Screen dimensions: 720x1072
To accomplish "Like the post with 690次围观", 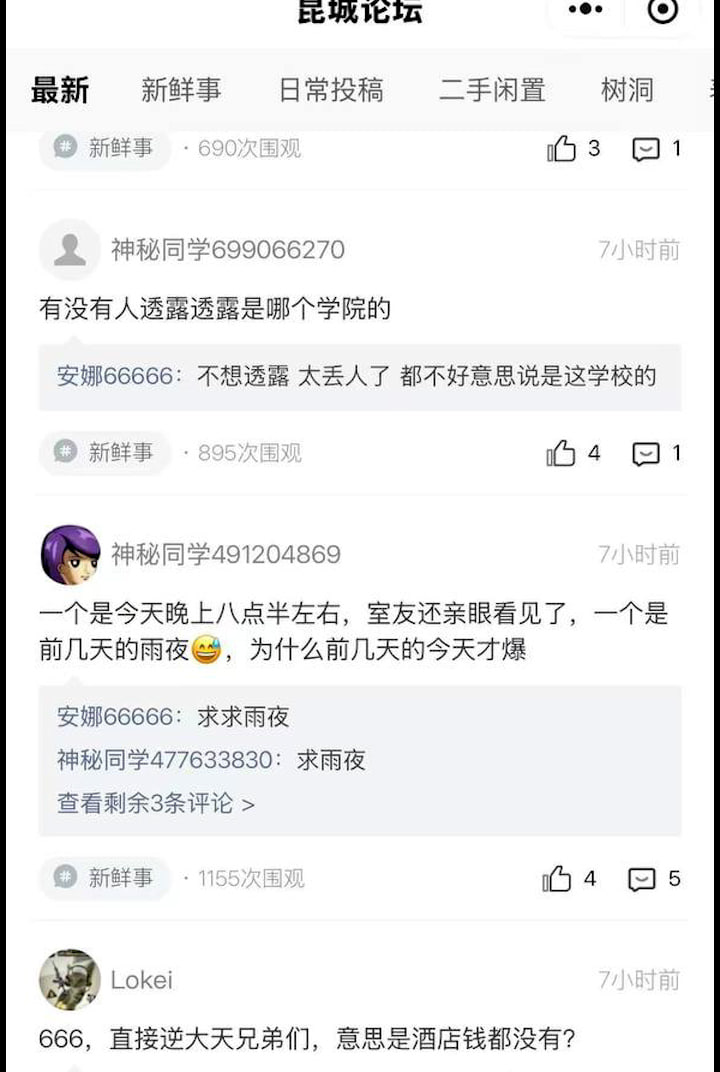I will point(563,149).
